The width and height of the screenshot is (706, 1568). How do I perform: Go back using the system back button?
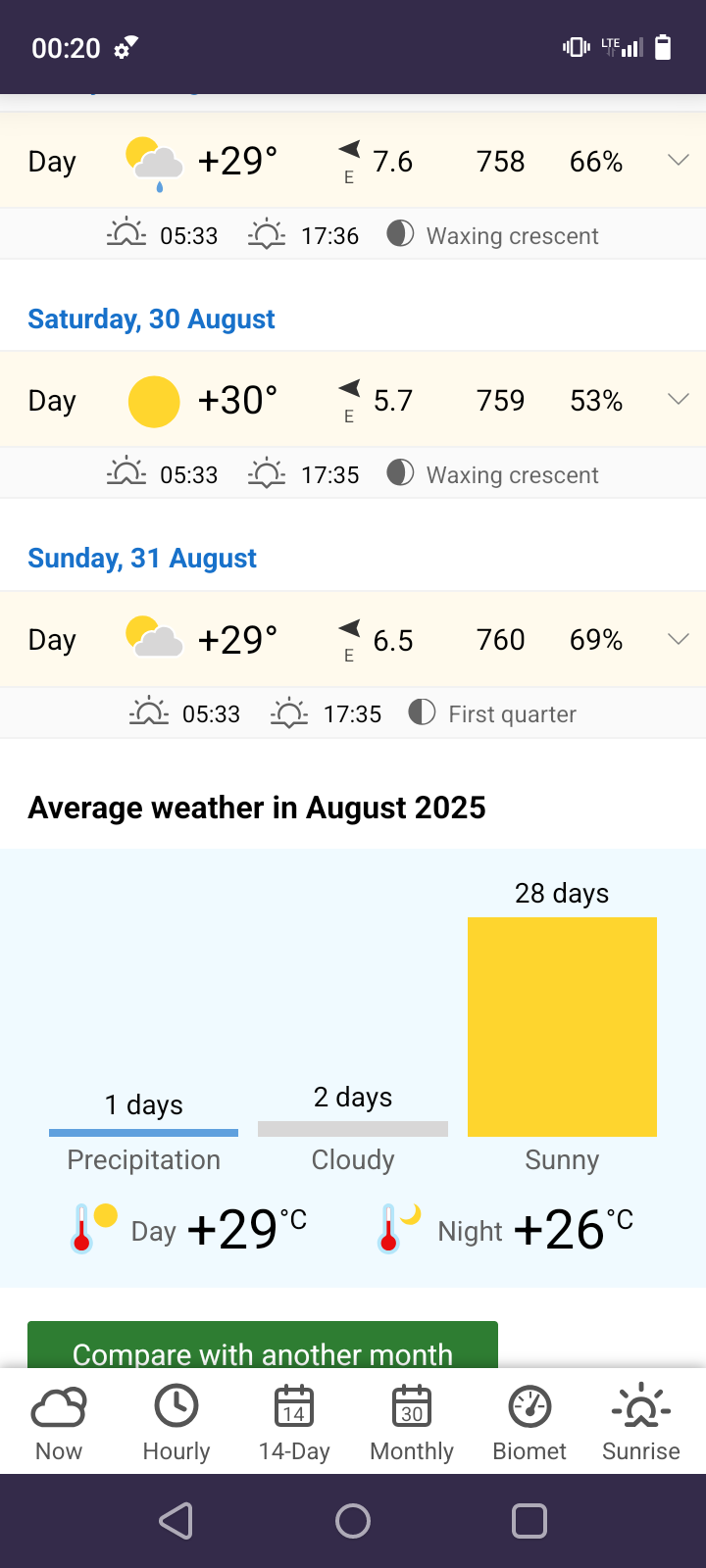point(176,1521)
